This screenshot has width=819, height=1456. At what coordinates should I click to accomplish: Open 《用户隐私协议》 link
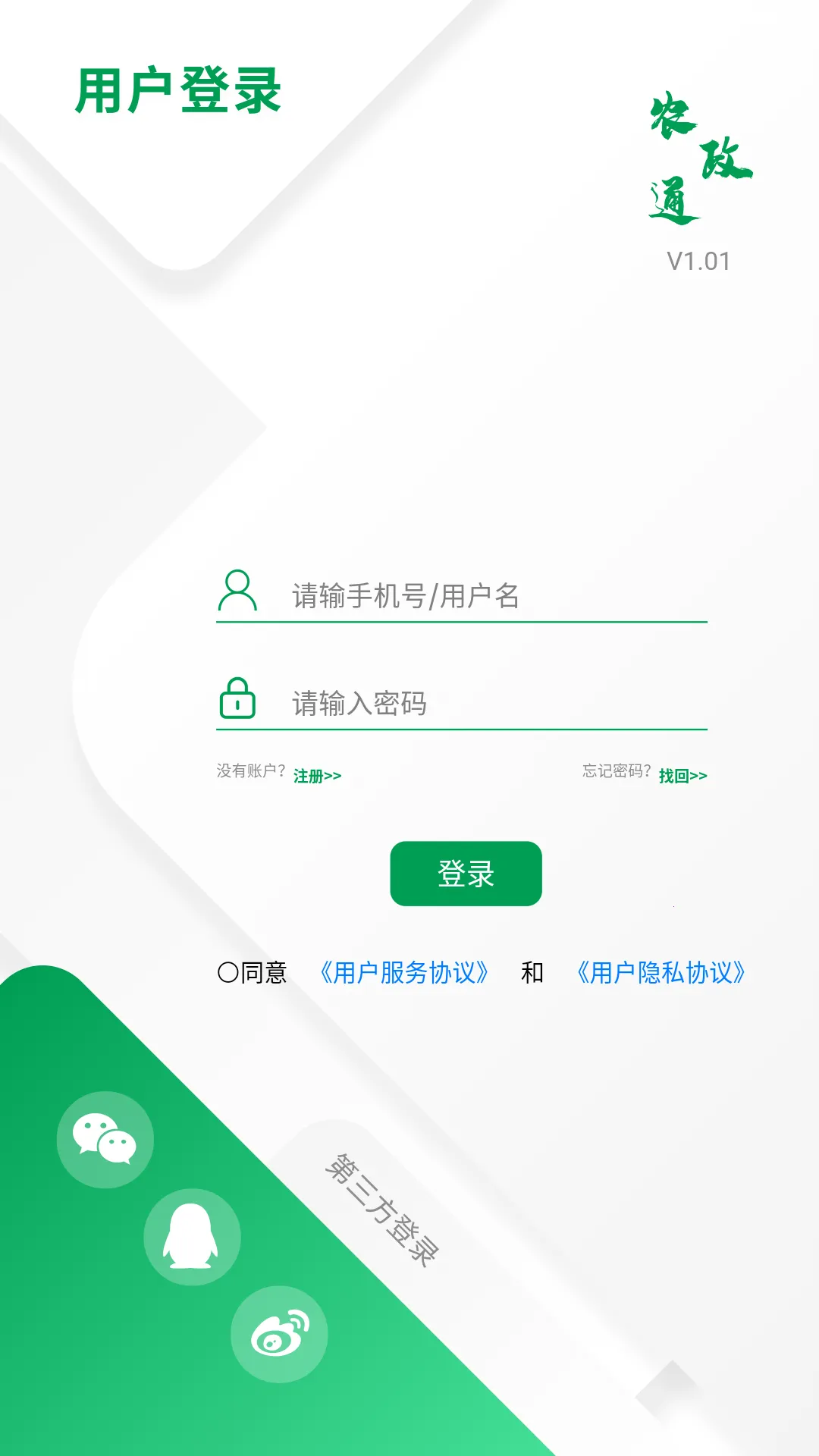[x=661, y=972]
